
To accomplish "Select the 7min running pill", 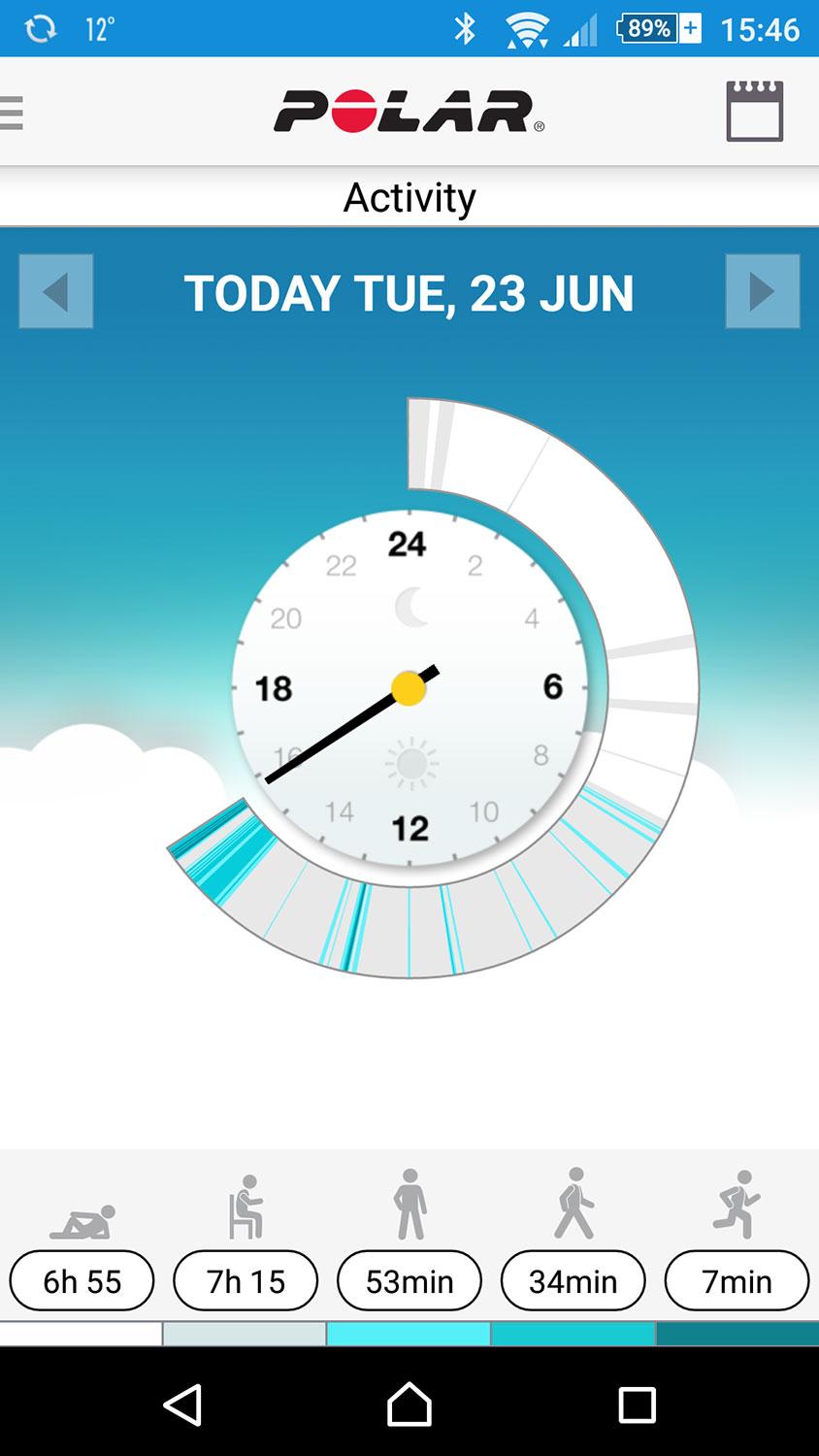I will coord(737,1281).
